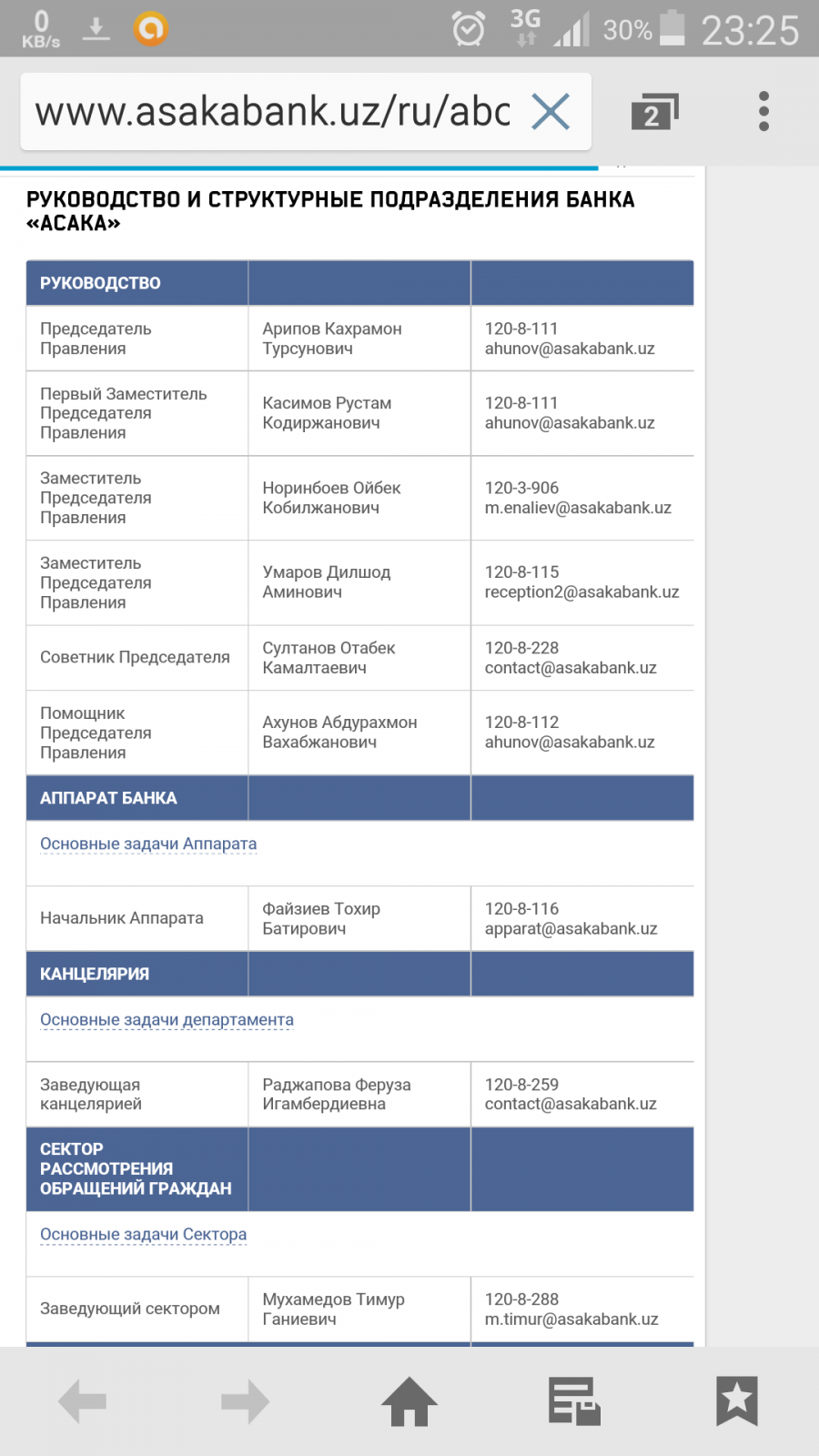Go forward to the next page

click(246, 1401)
